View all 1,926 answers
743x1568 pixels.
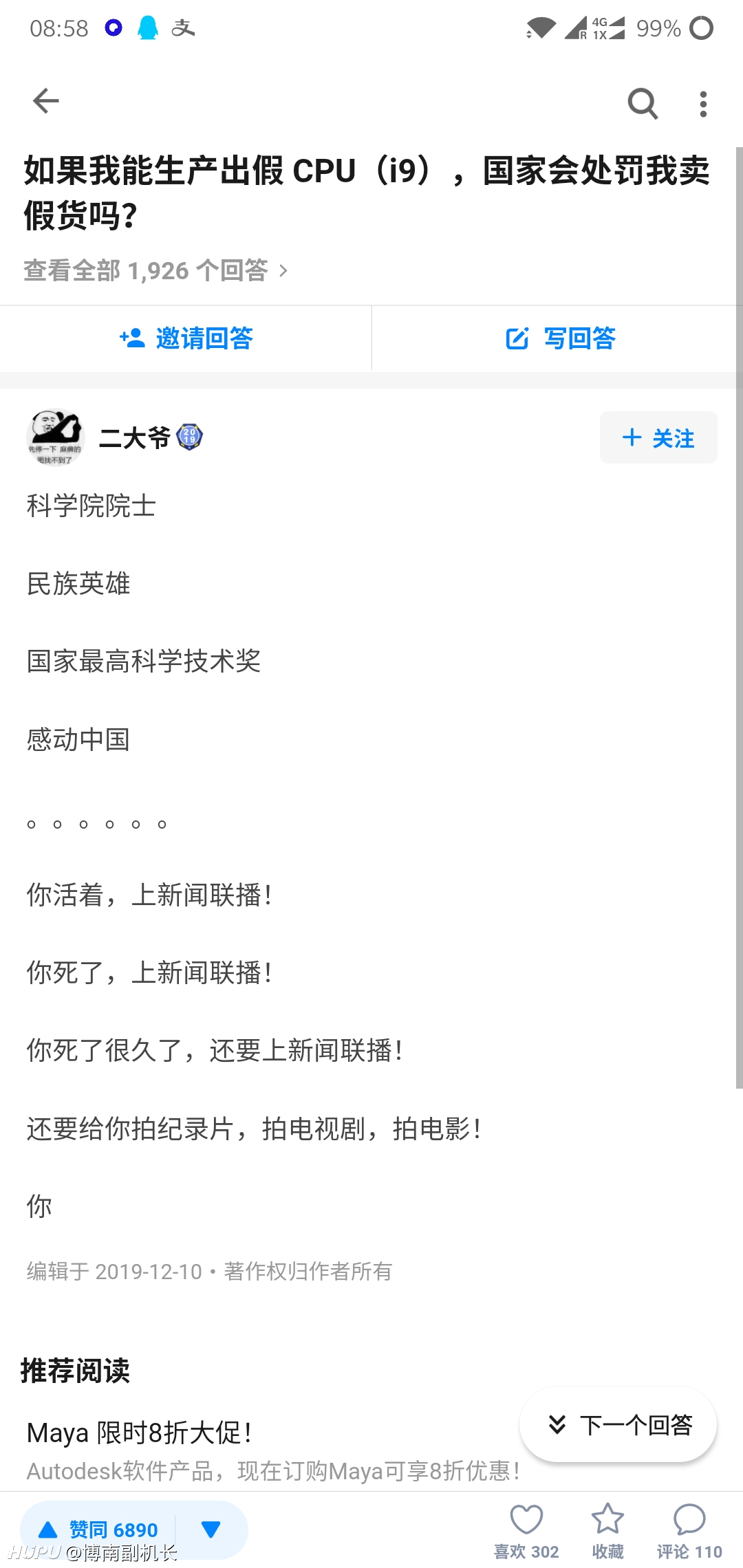pos(156,270)
